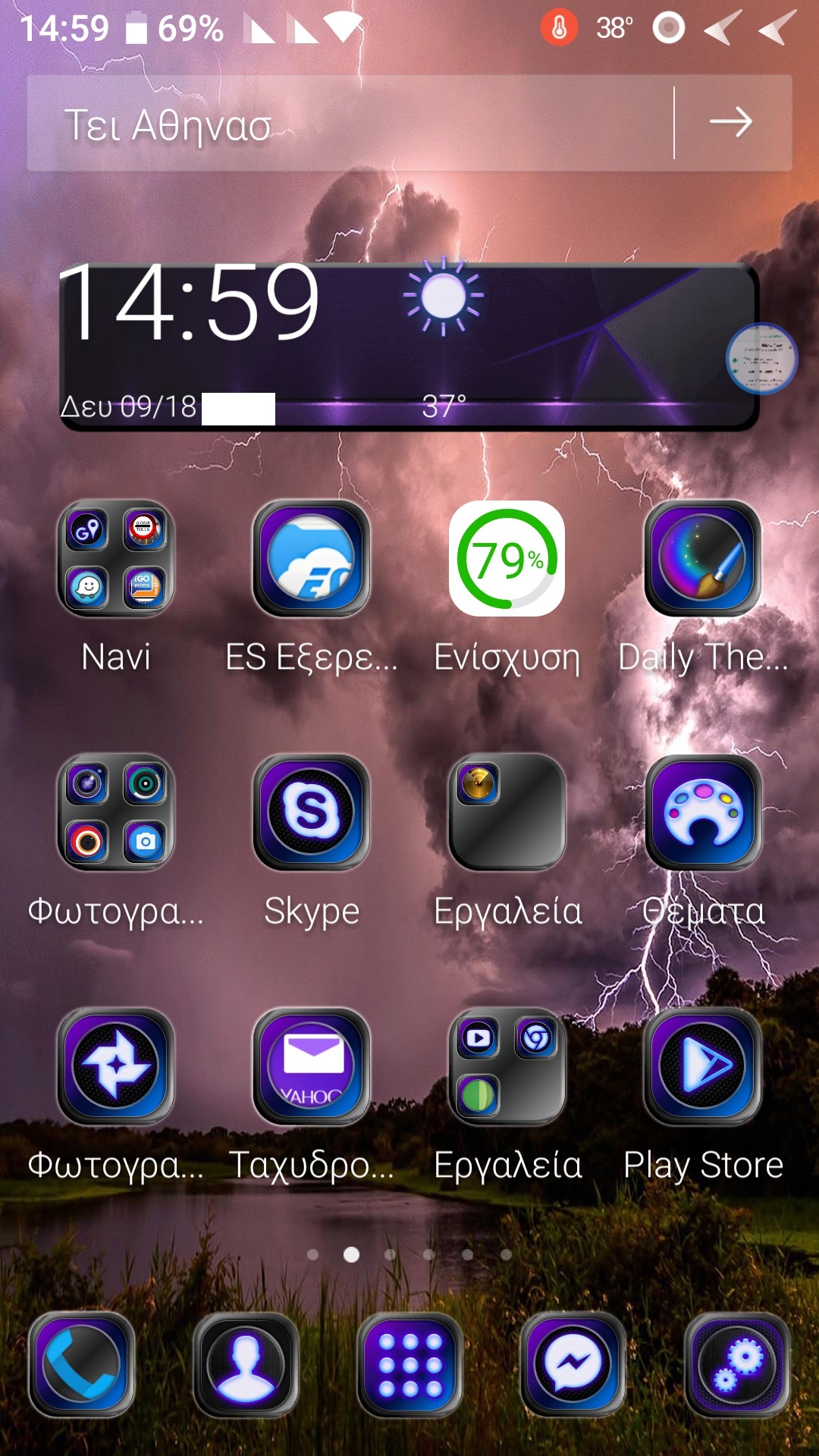Launch the Φωτογραφίες pinwheel app
This screenshot has height=1456, width=819.
[115, 1066]
